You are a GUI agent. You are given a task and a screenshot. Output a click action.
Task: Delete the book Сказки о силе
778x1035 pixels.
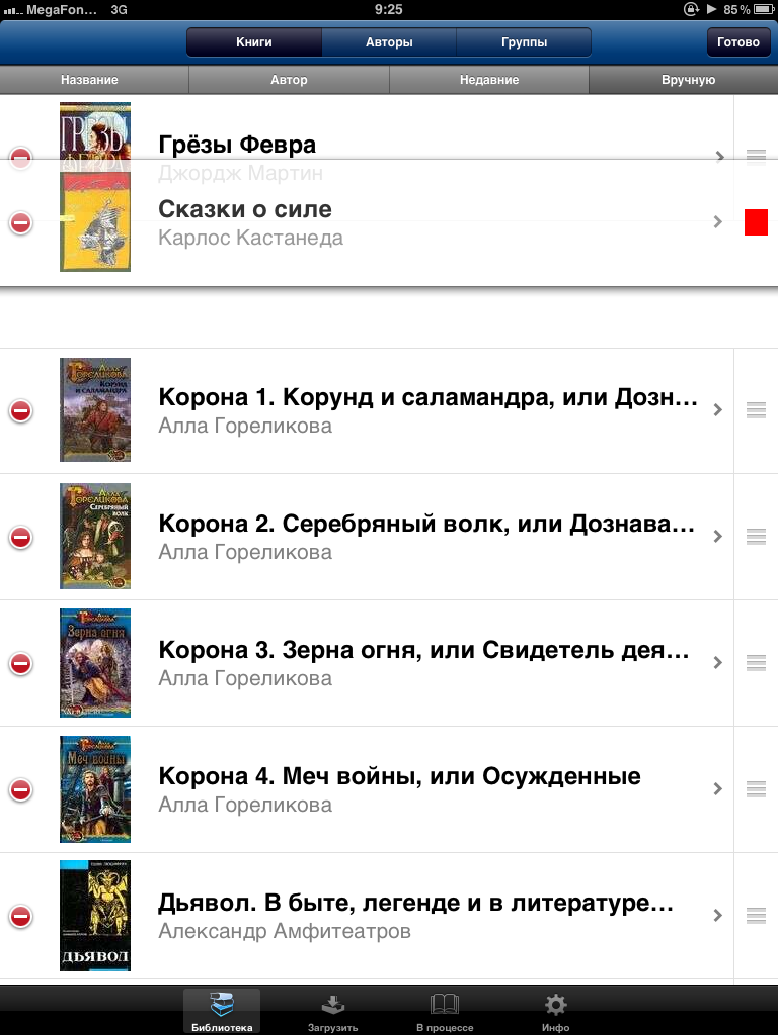(20, 222)
